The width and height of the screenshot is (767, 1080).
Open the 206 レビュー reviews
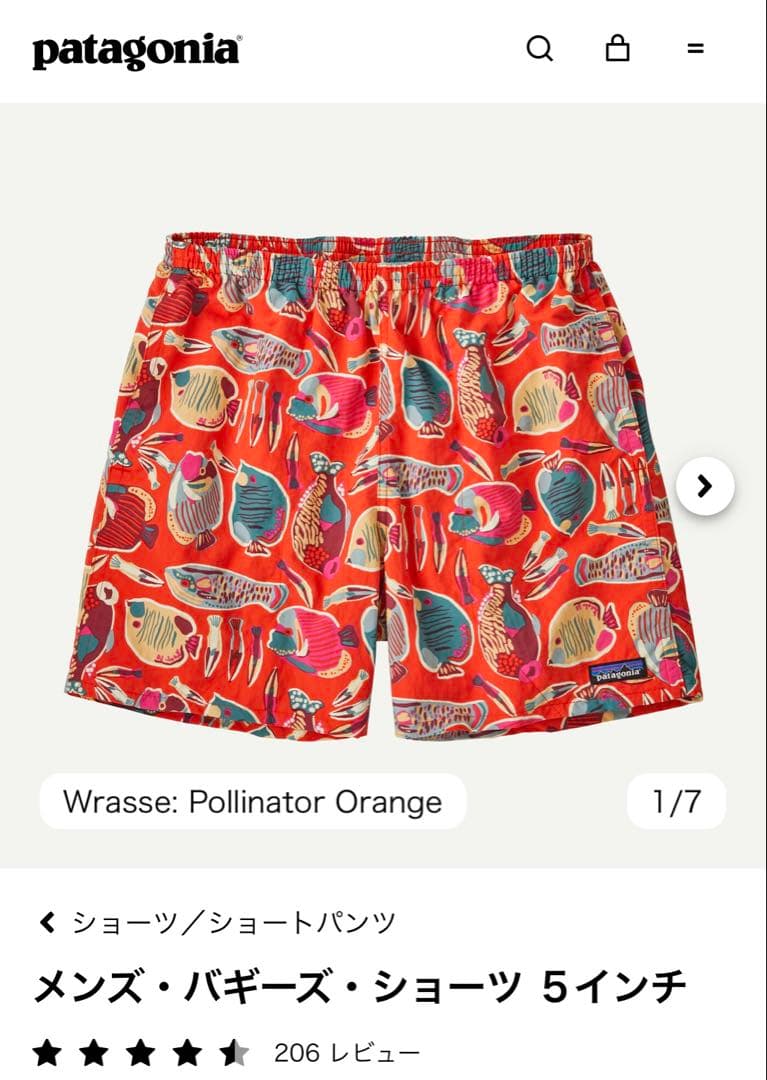coord(346,1053)
